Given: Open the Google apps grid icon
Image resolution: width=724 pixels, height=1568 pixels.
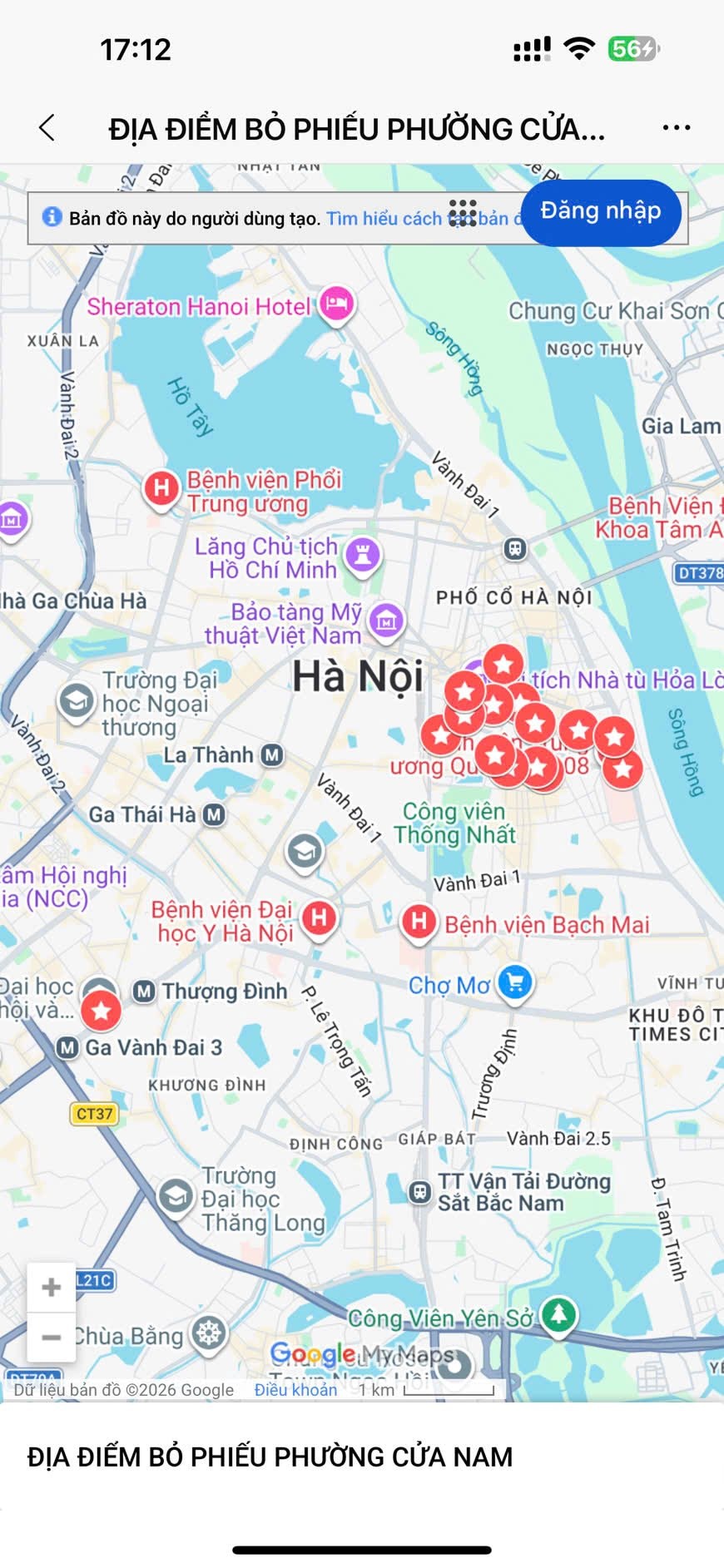Looking at the screenshot, I should coord(463,212).
